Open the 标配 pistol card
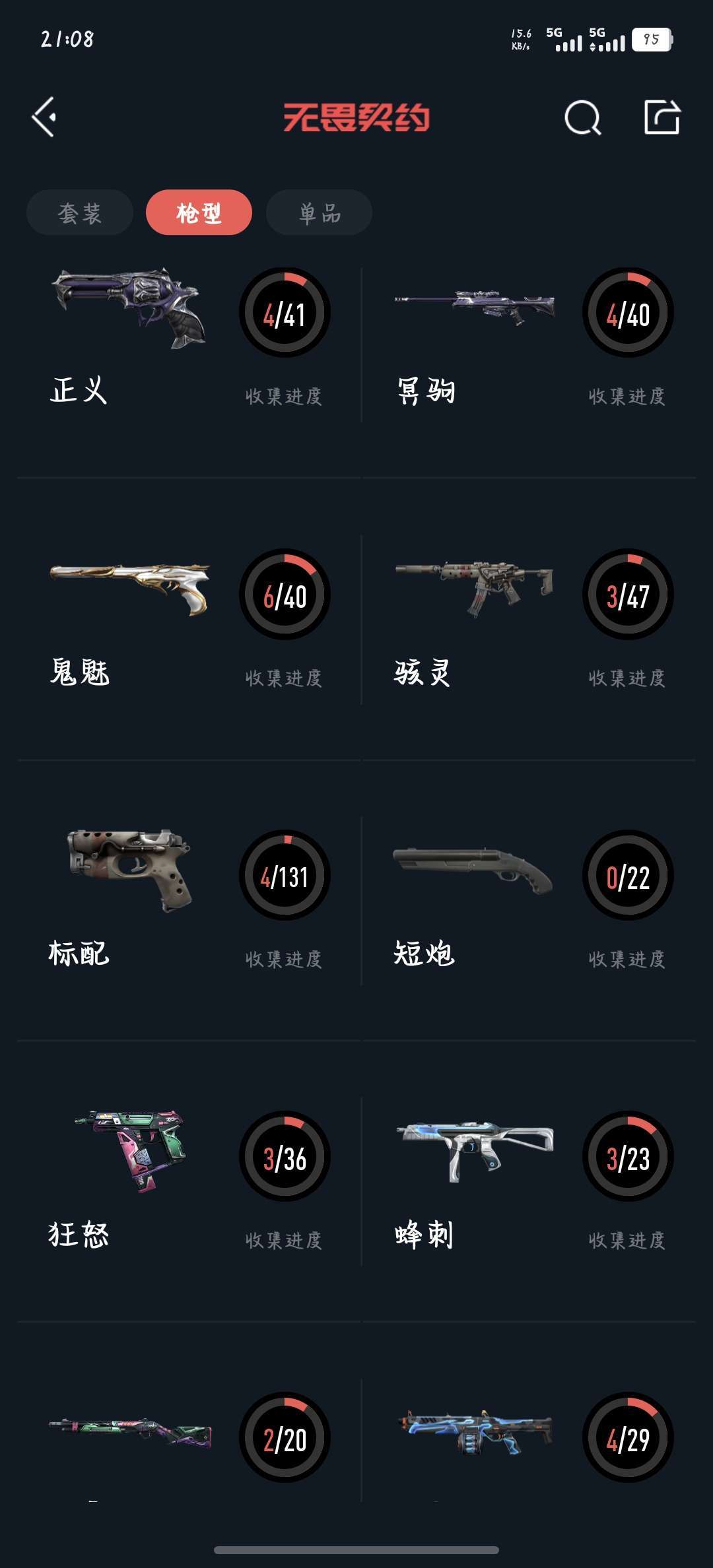This screenshot has width=713, height=1568. coord(189,901)
